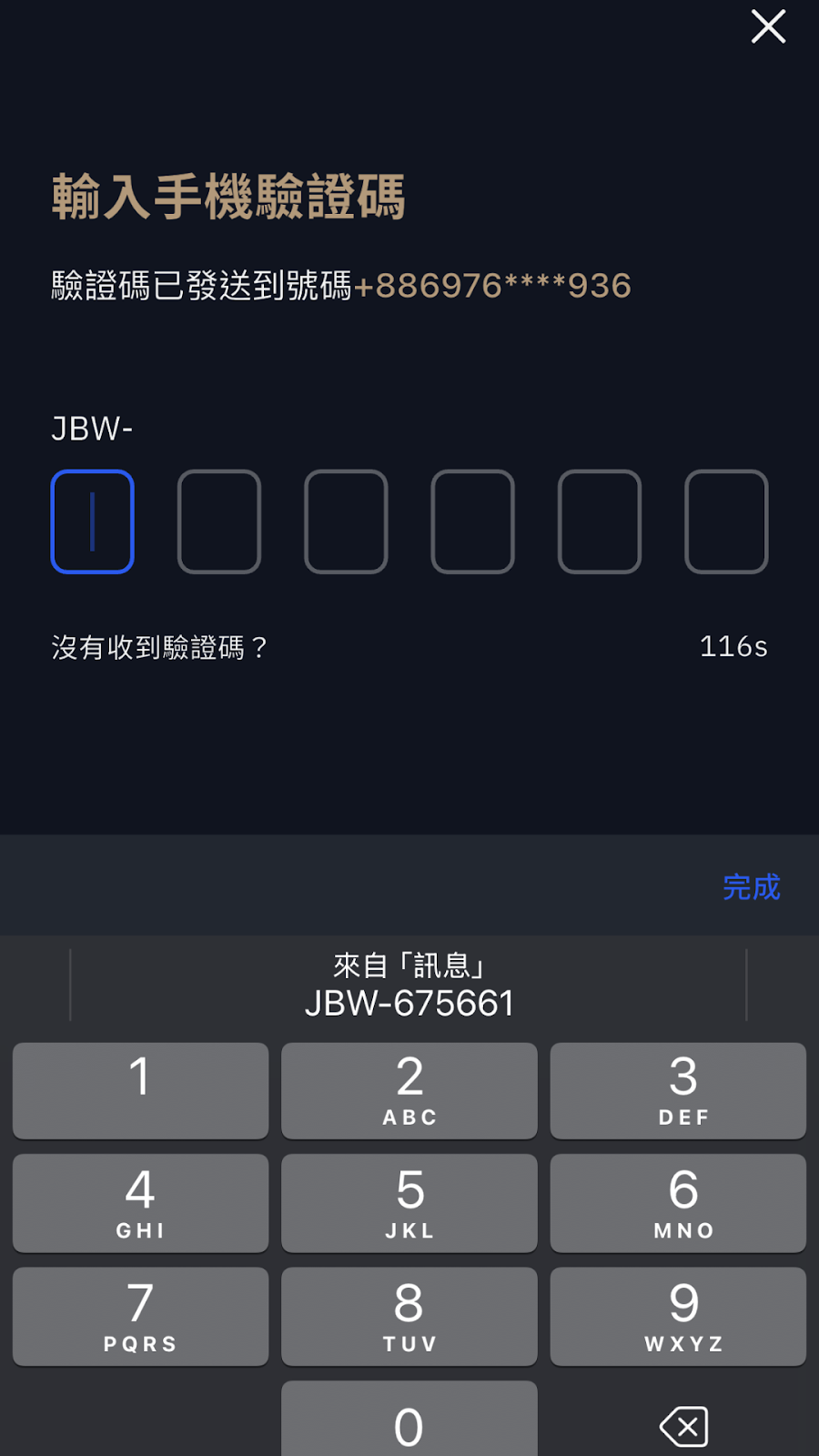Enter digit 8 on keypad
The width and height of the screenshot is (819, 1456).
click(x=409, y=1316)
